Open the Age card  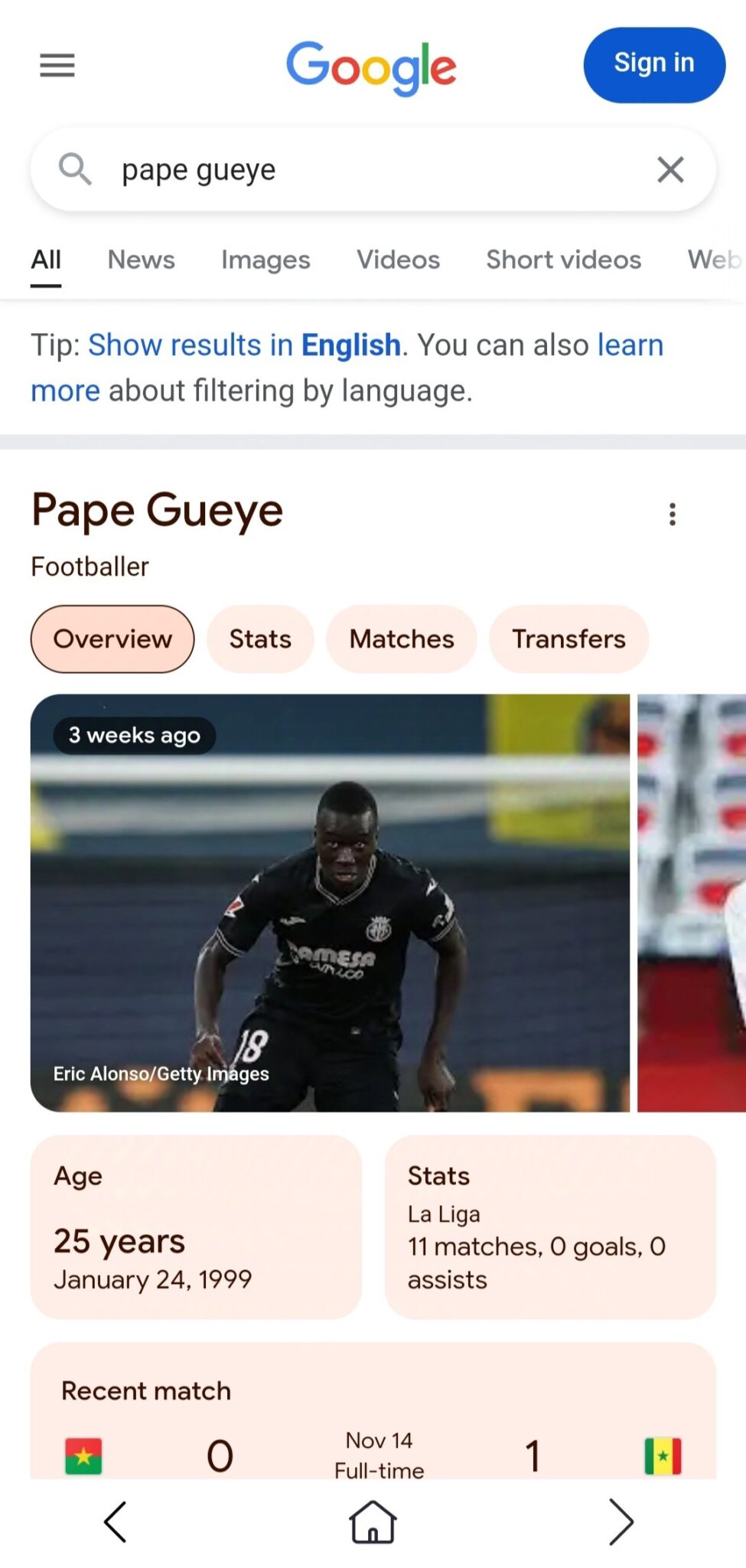pos(196,1227)
